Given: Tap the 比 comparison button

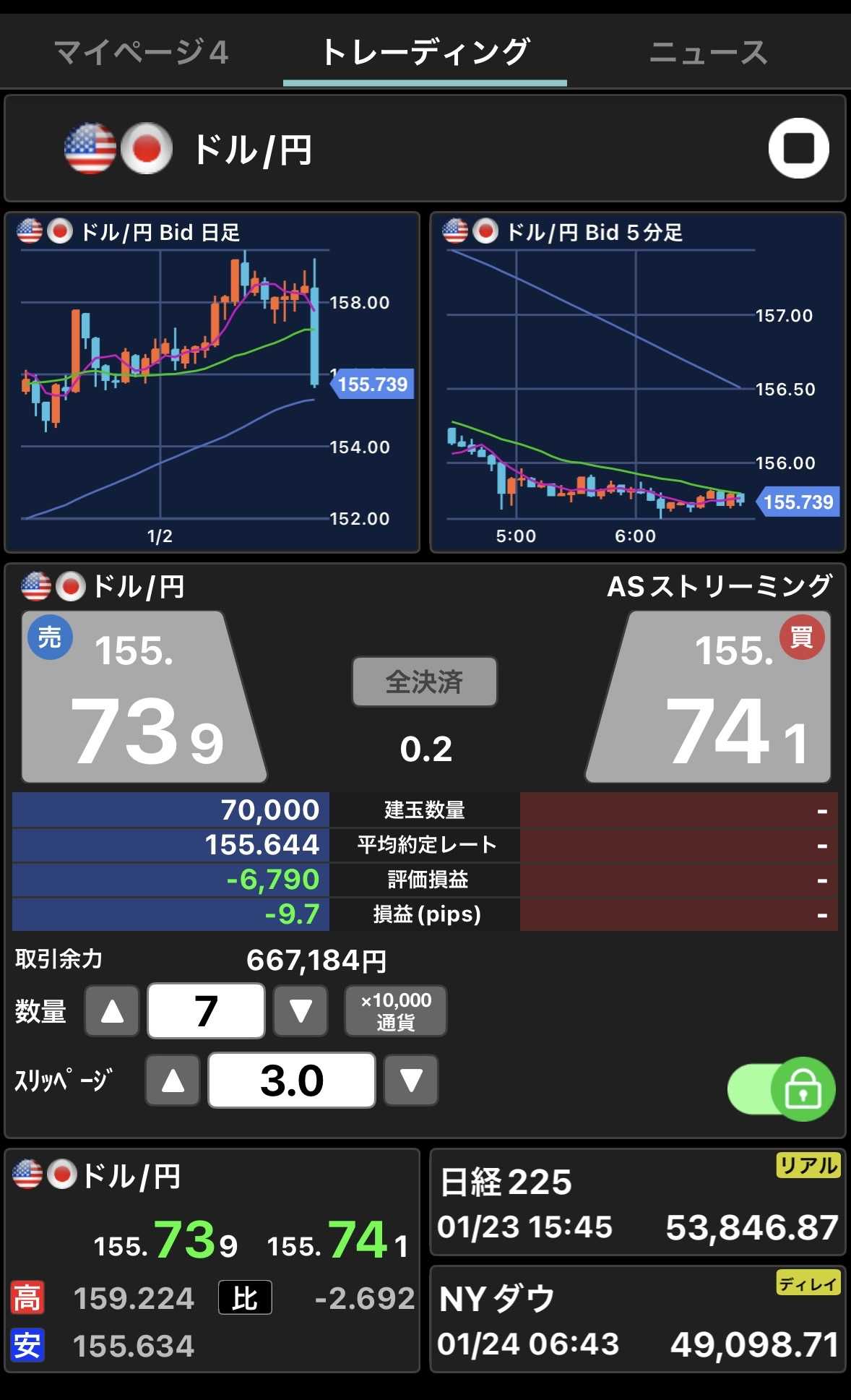Looking at the screenshot, I should [x=245, y=1298].
